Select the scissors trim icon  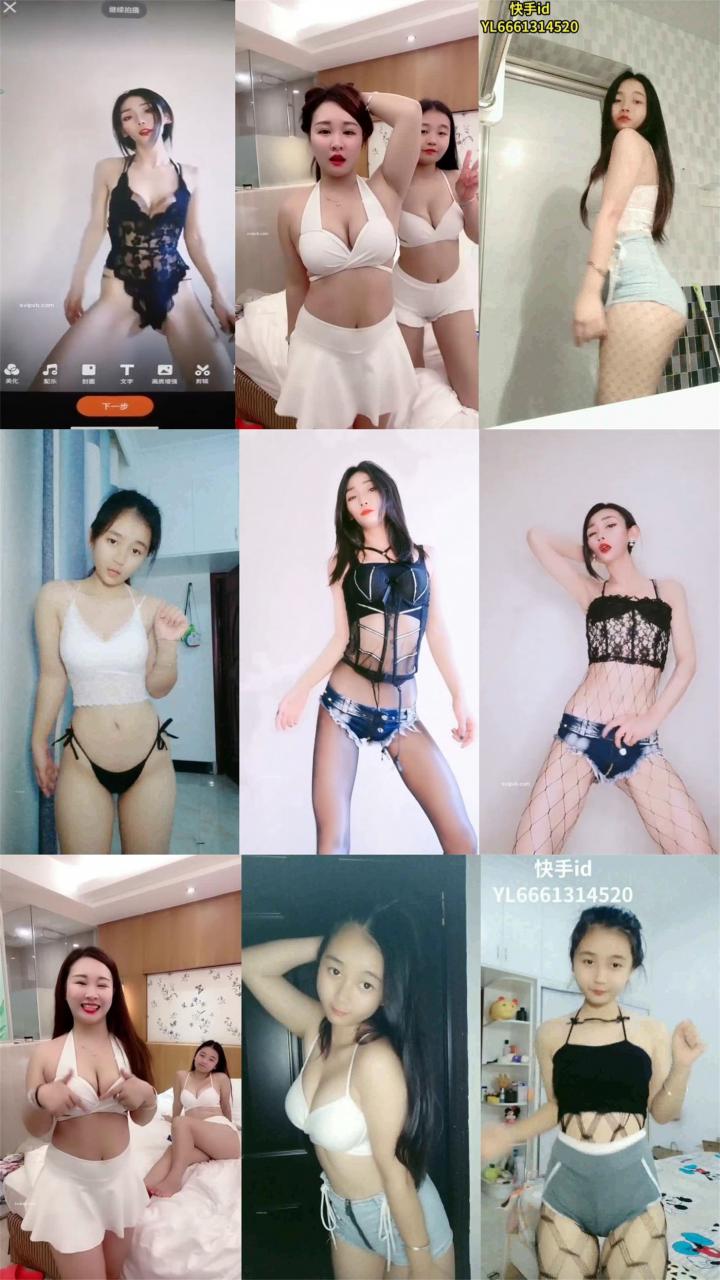(203, 368)
